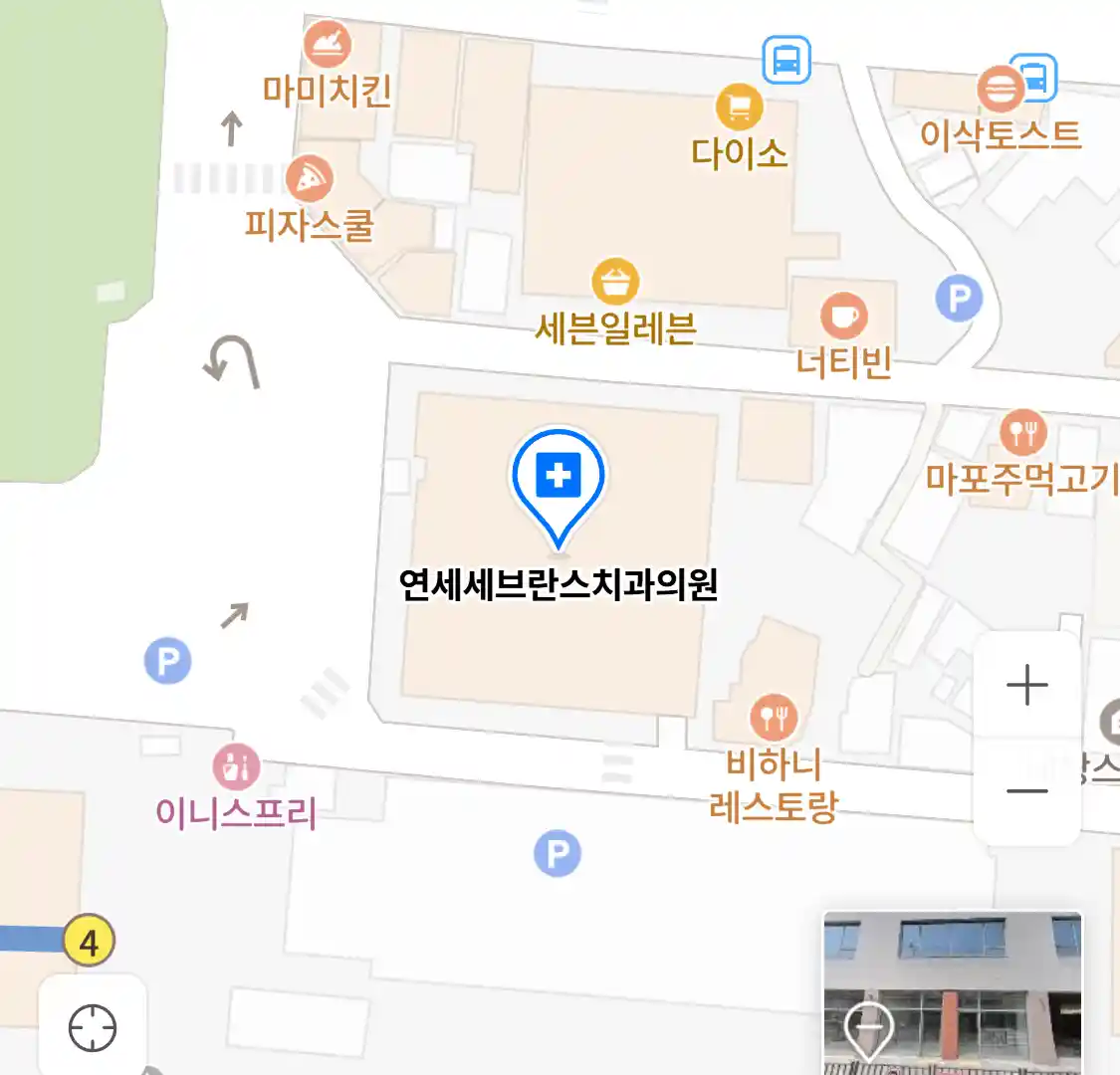Tap the bus stop icon near 다이소
Viewport: 1120px width, 1075px height.
(x=786, y=60)
